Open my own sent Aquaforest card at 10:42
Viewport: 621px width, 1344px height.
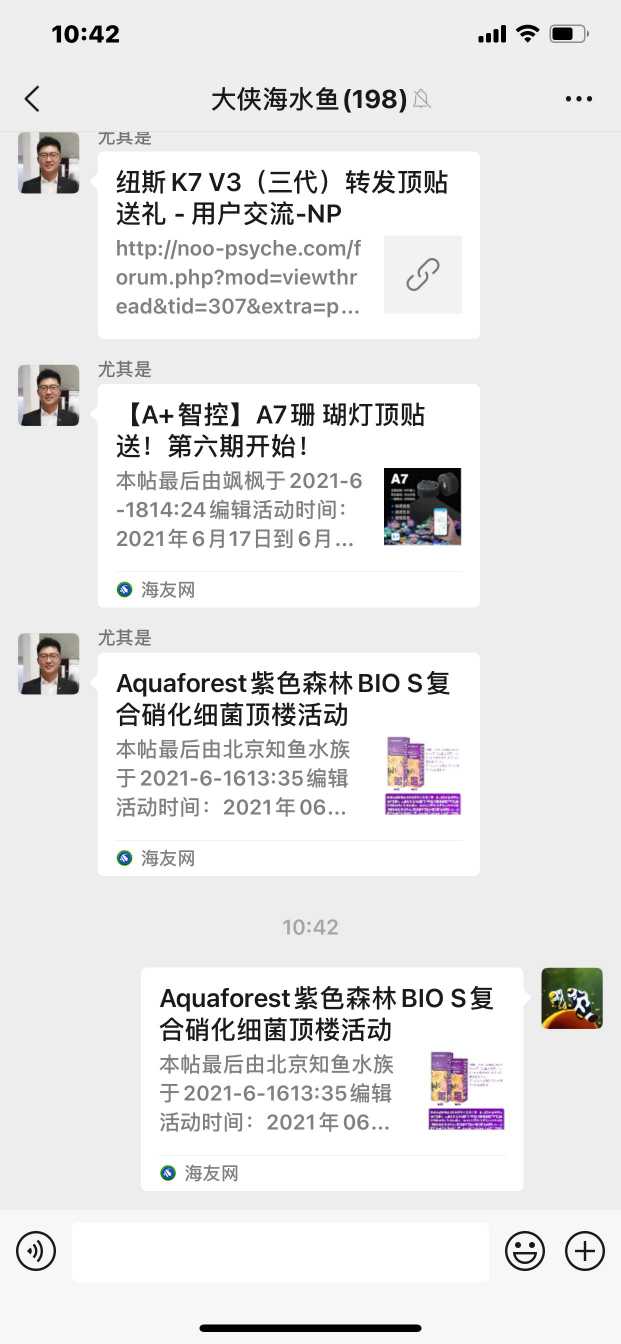point(331,1078)
